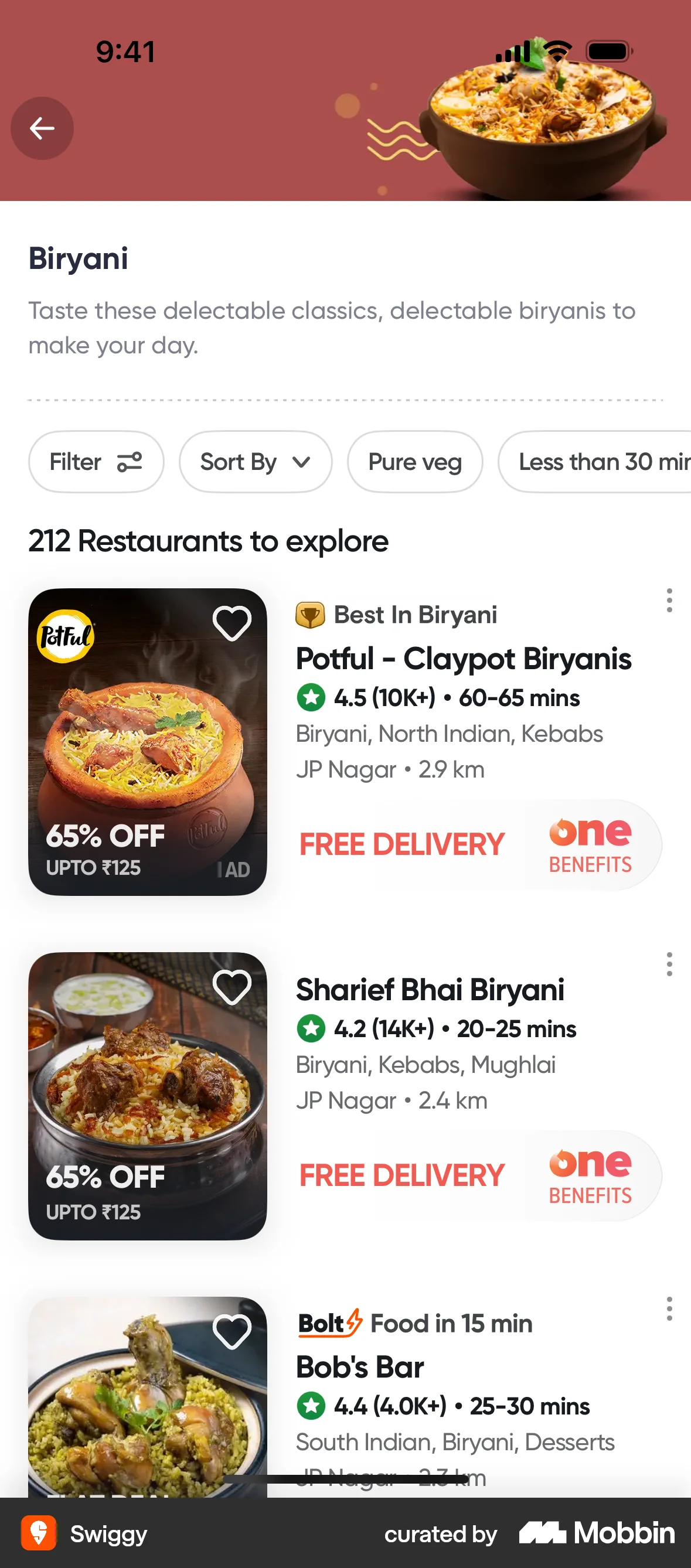Image resolution: width=691 pixels, height=1568 pixels.
Task: Open Sharief Bhai Biryani restaurant page
Action: coord(430,990)
